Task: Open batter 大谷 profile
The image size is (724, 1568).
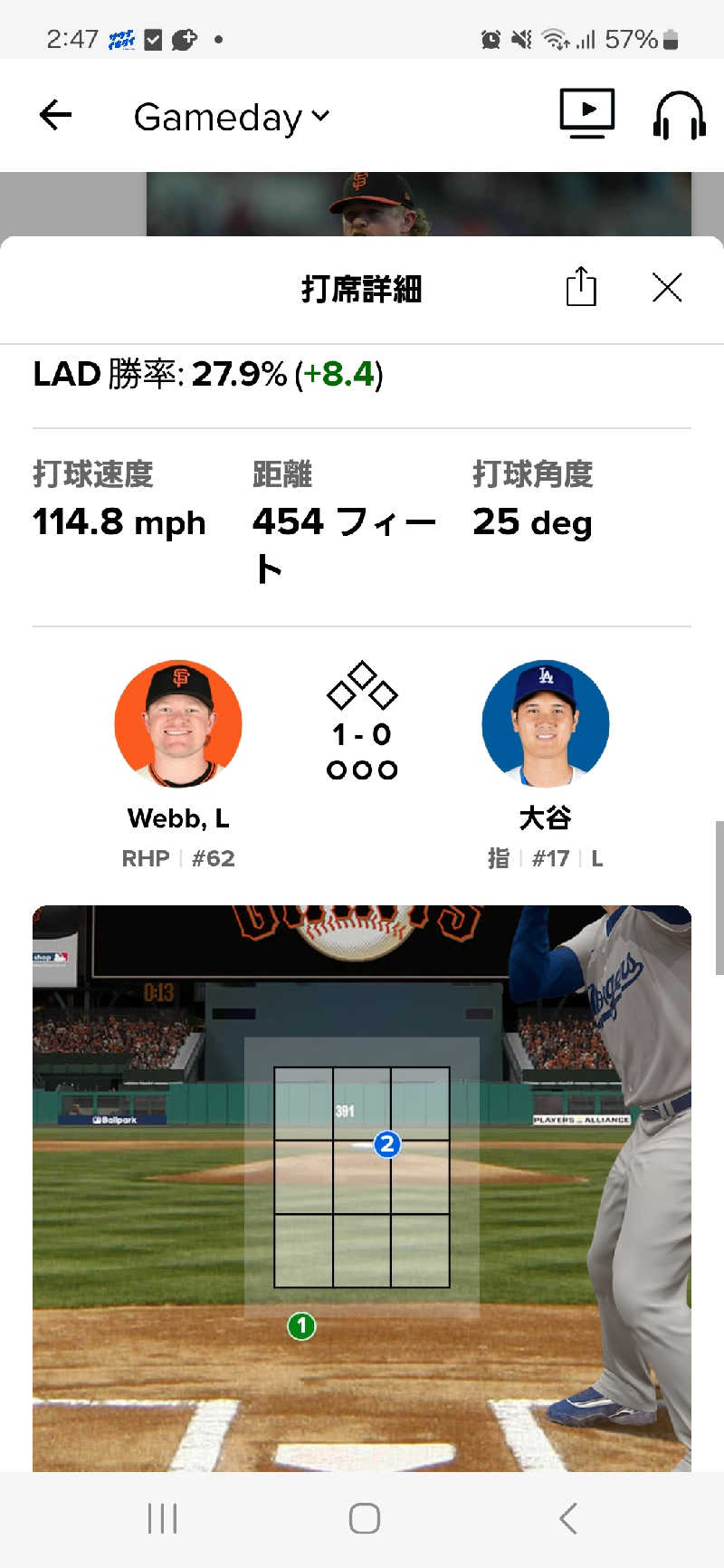Action: [x=545, y=724]
